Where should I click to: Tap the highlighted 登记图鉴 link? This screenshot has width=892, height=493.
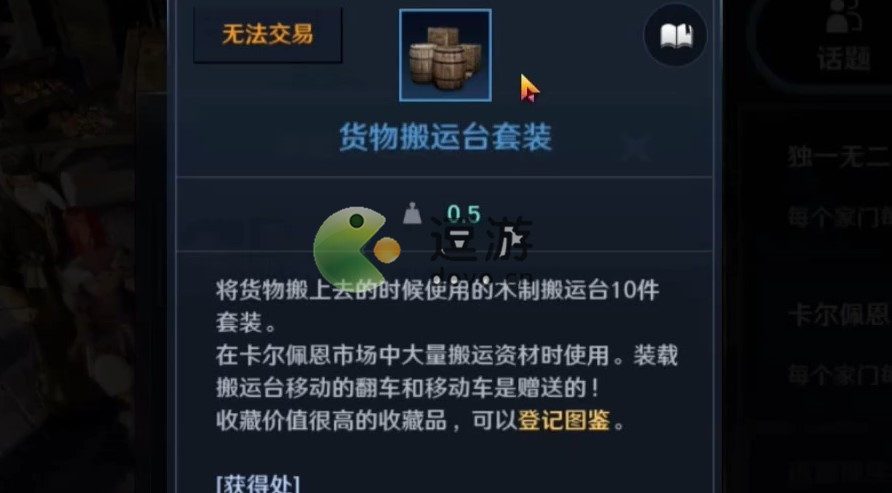point(563,421)
